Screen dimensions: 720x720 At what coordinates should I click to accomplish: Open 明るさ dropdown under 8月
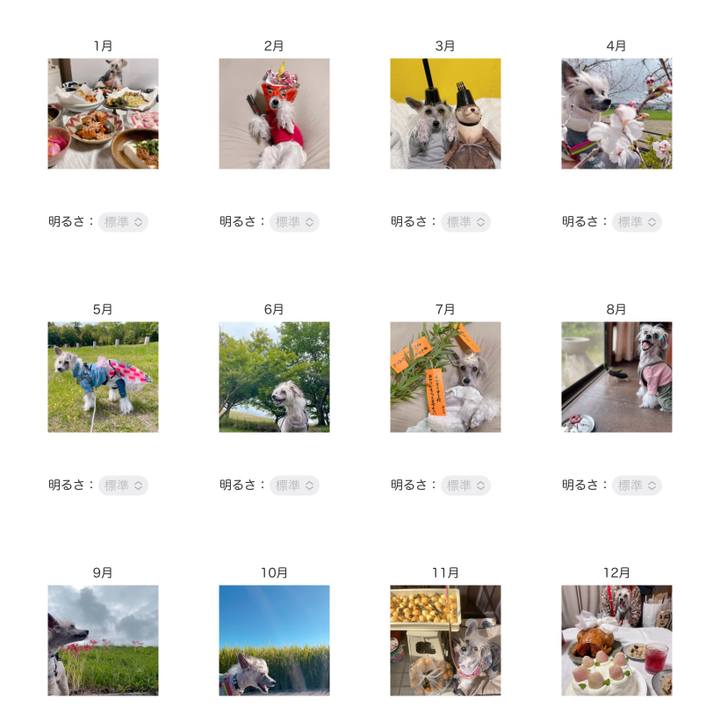[x=636, y=485]
